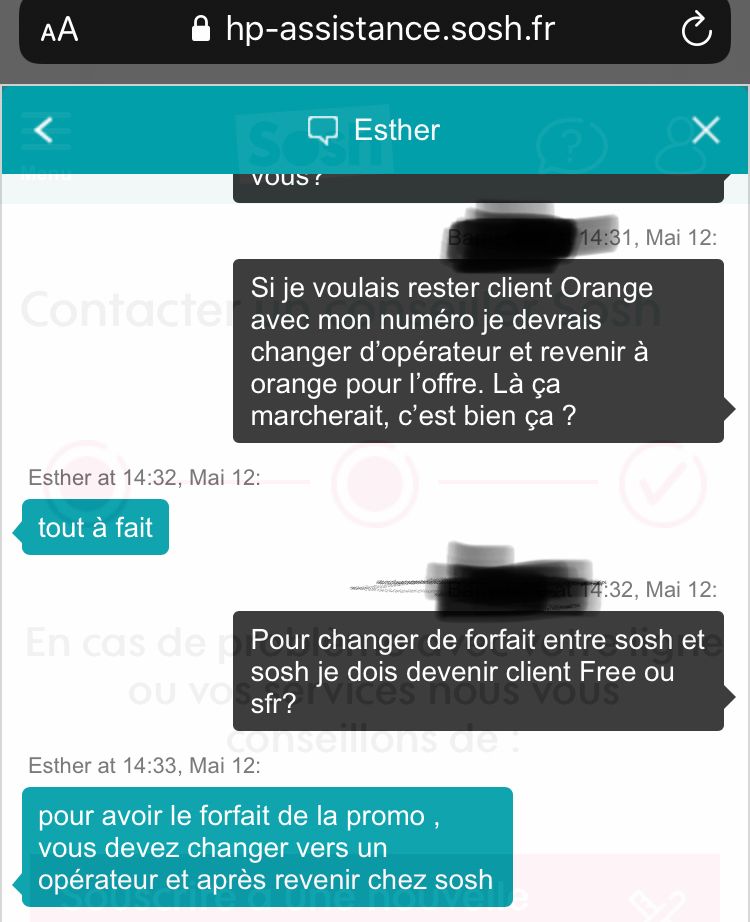750x922 pixels.
Task: Open the Safari reader text-size (AA) menu
Action: 60,30
